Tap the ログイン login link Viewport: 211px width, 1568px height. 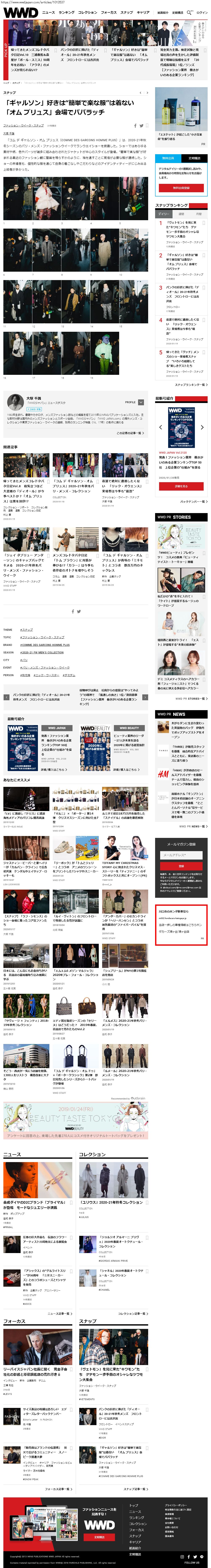tap(202, 12)
